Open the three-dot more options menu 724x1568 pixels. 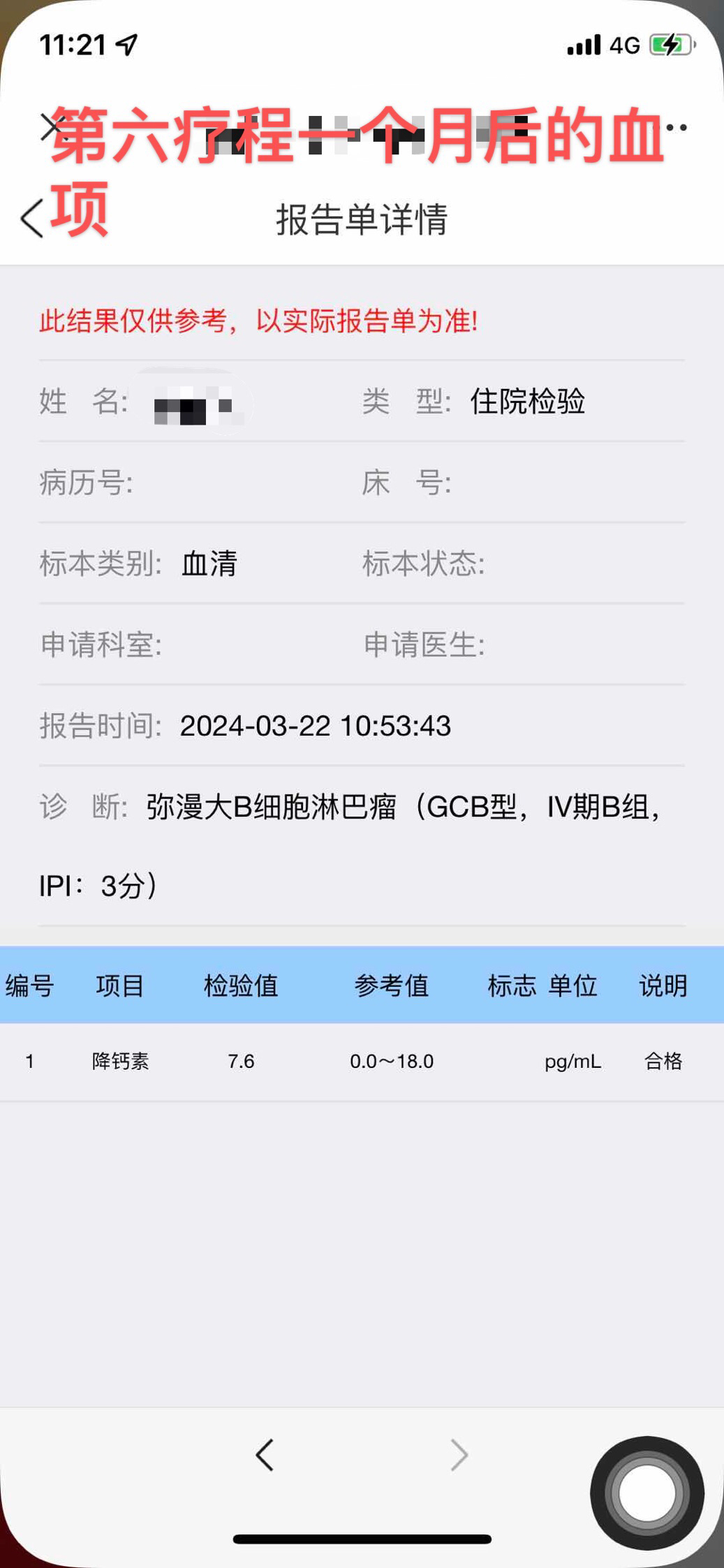click(x=675, y=127)
